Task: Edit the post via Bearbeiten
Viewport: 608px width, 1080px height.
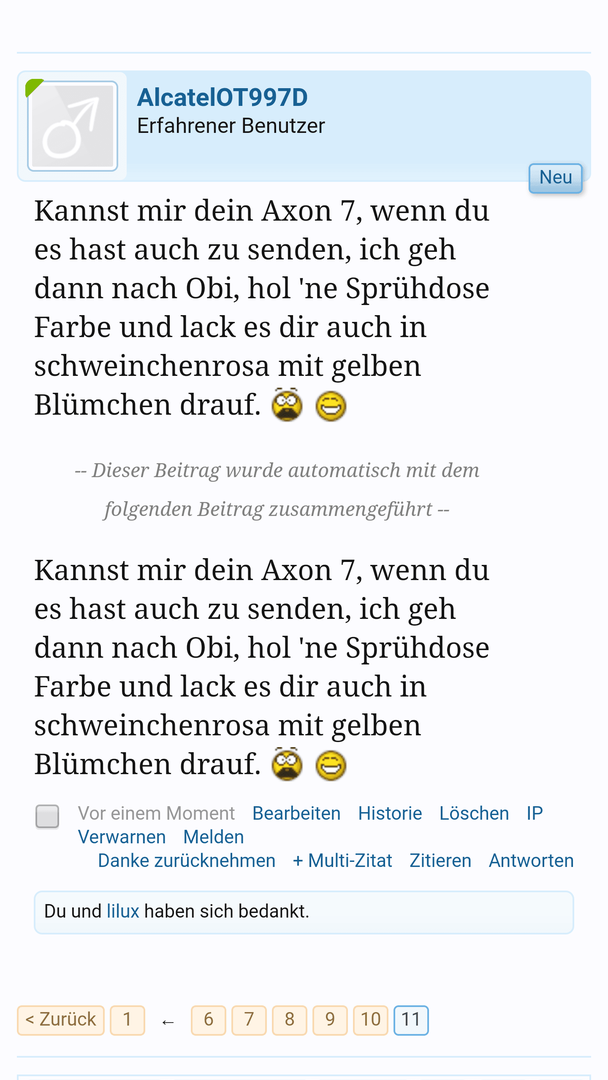Action: coord(296,813)
